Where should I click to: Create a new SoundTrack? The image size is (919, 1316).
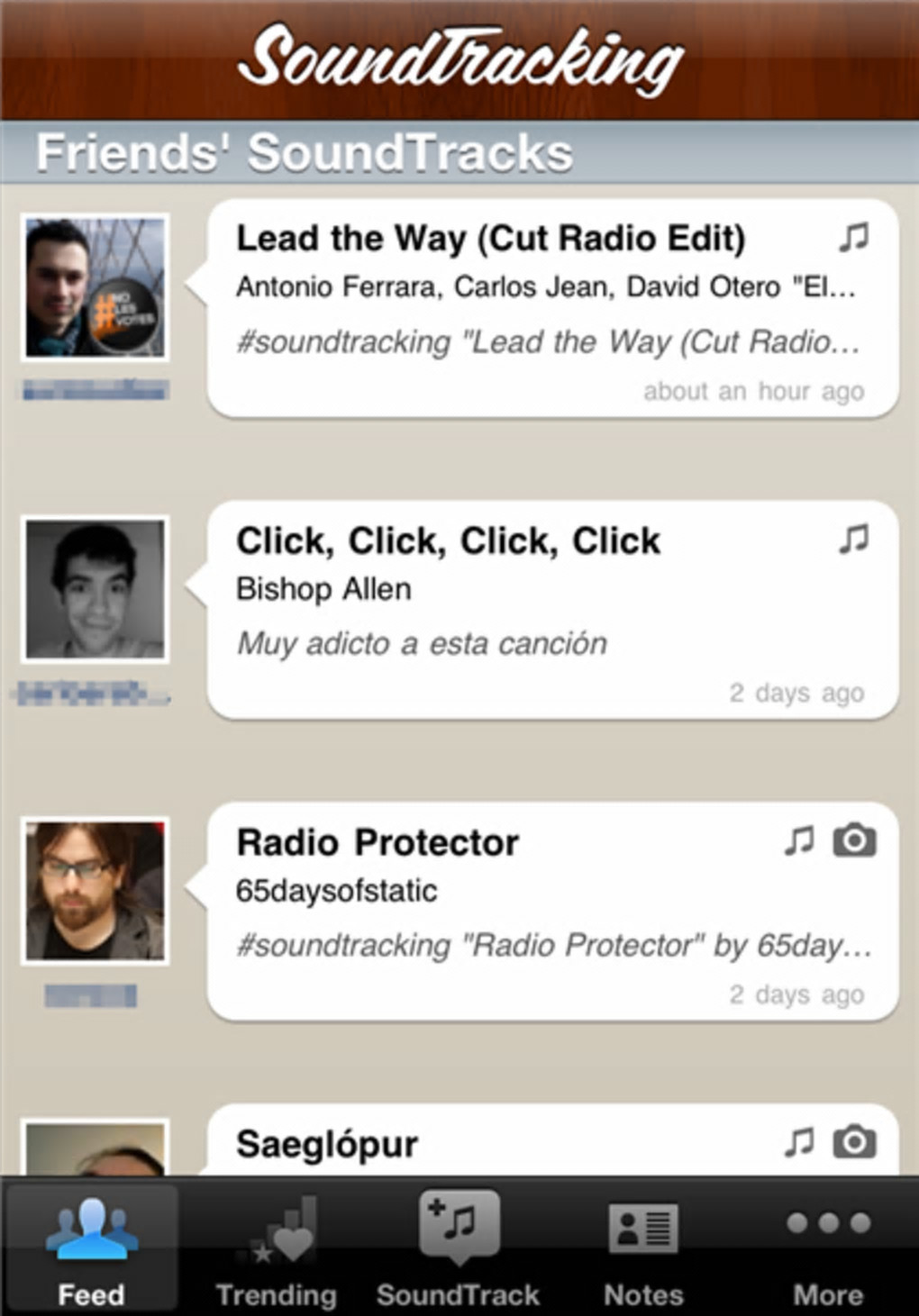pyautogui.click(x=459, y=1248)
